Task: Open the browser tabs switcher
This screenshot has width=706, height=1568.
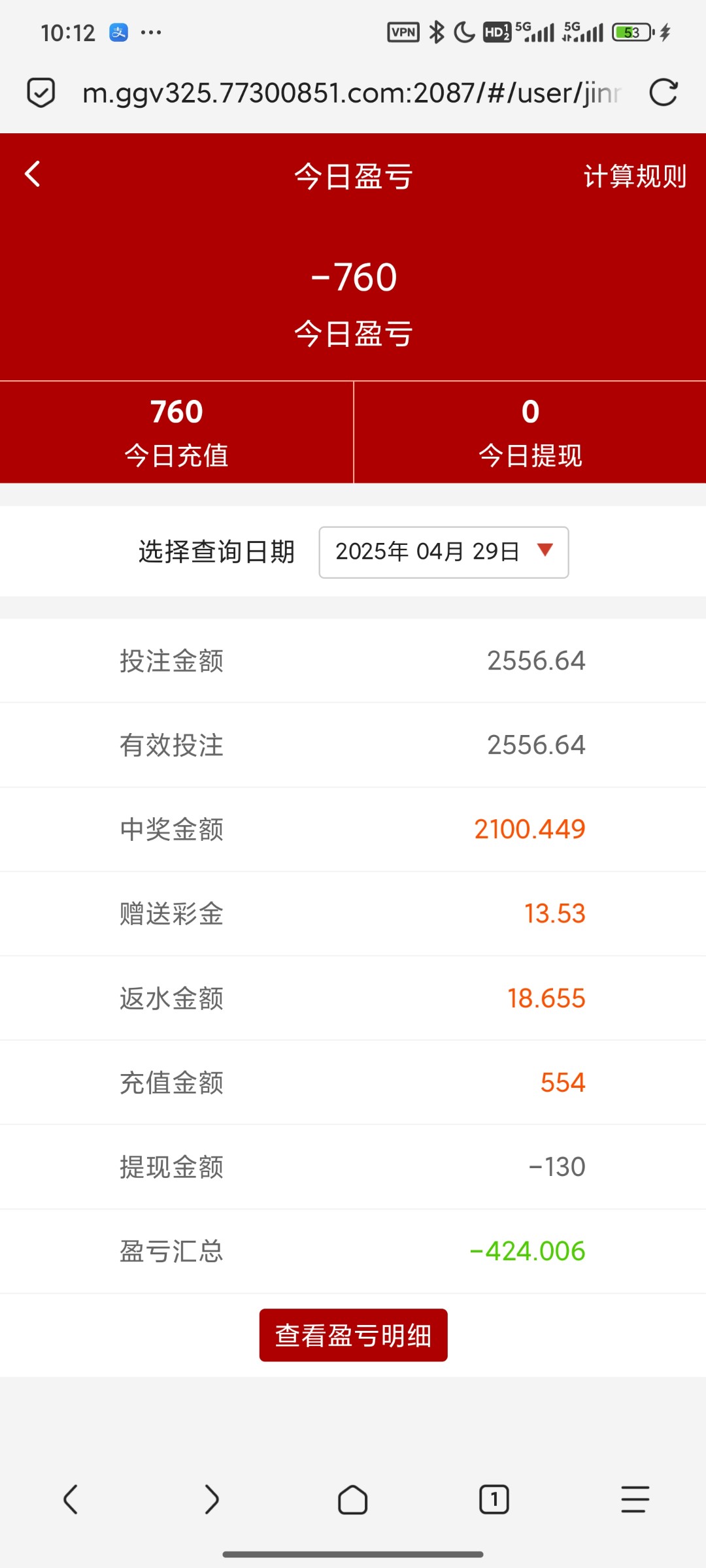Action: [494, 1499]
